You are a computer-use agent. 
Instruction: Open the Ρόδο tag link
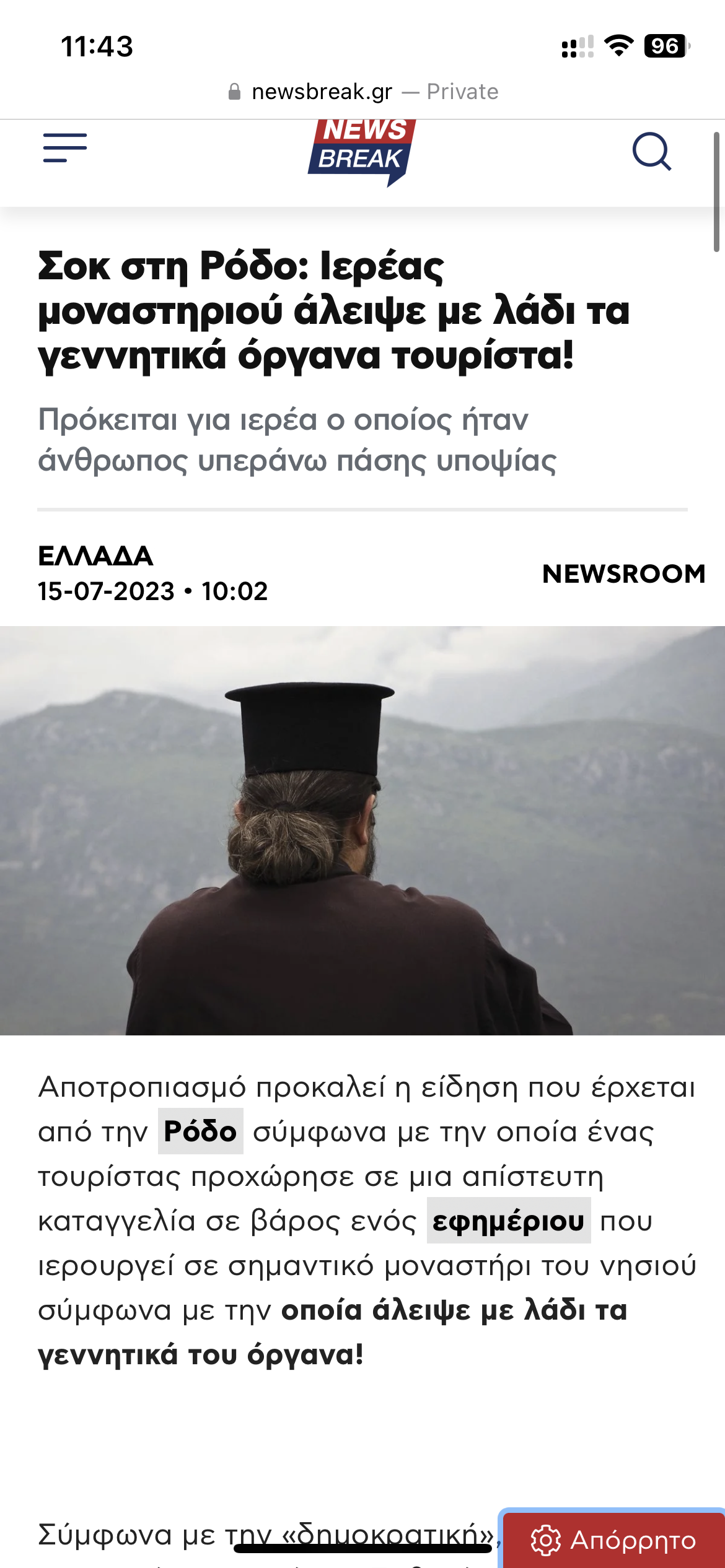[x=200, y=1131]
